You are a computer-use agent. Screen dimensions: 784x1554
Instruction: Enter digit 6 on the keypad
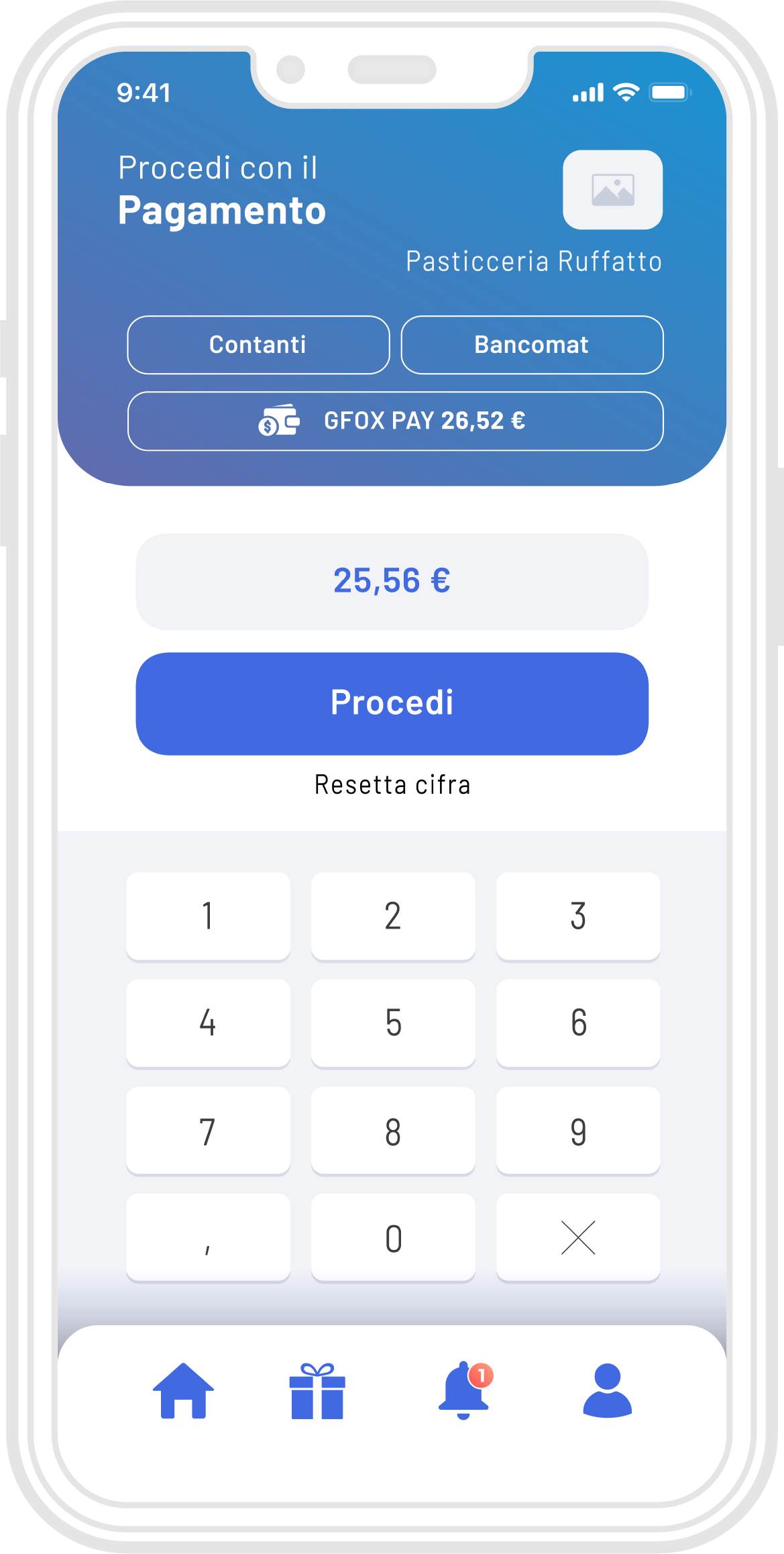[x=578, y=1023]
